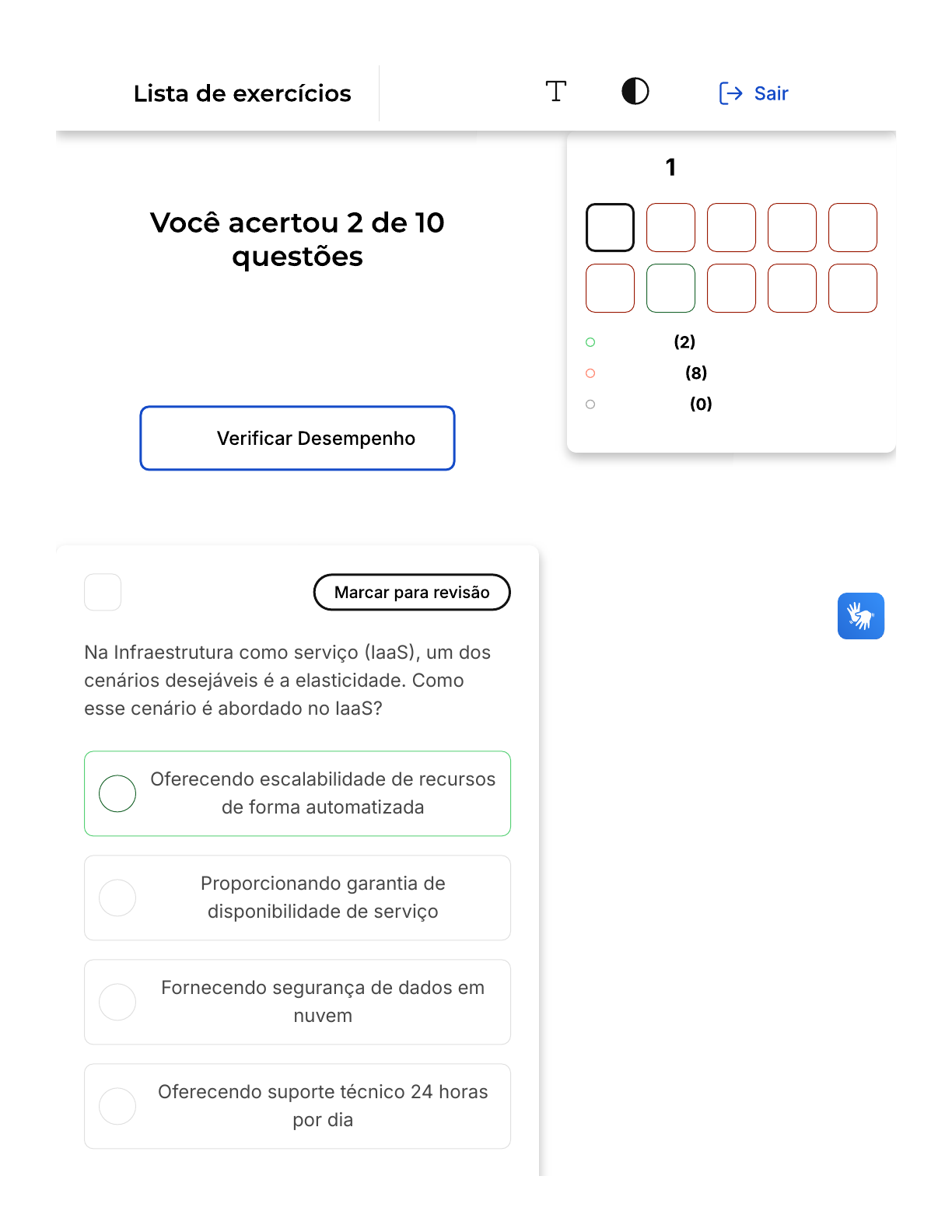Select answer about escalabilidade de recursos automatizada
The image size is (952, 1232).
pos(297,793)
